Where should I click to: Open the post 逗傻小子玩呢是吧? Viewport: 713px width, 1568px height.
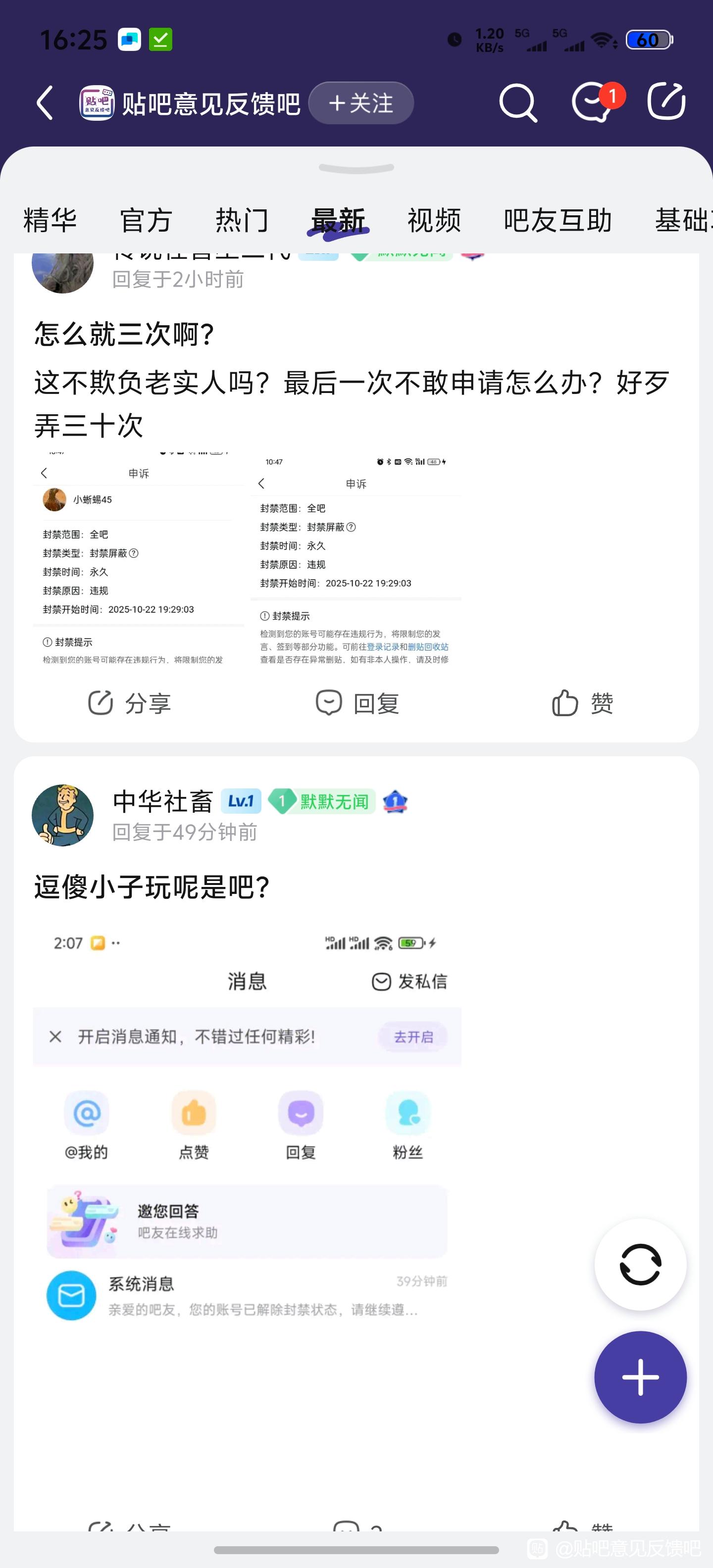coord(152,887)
